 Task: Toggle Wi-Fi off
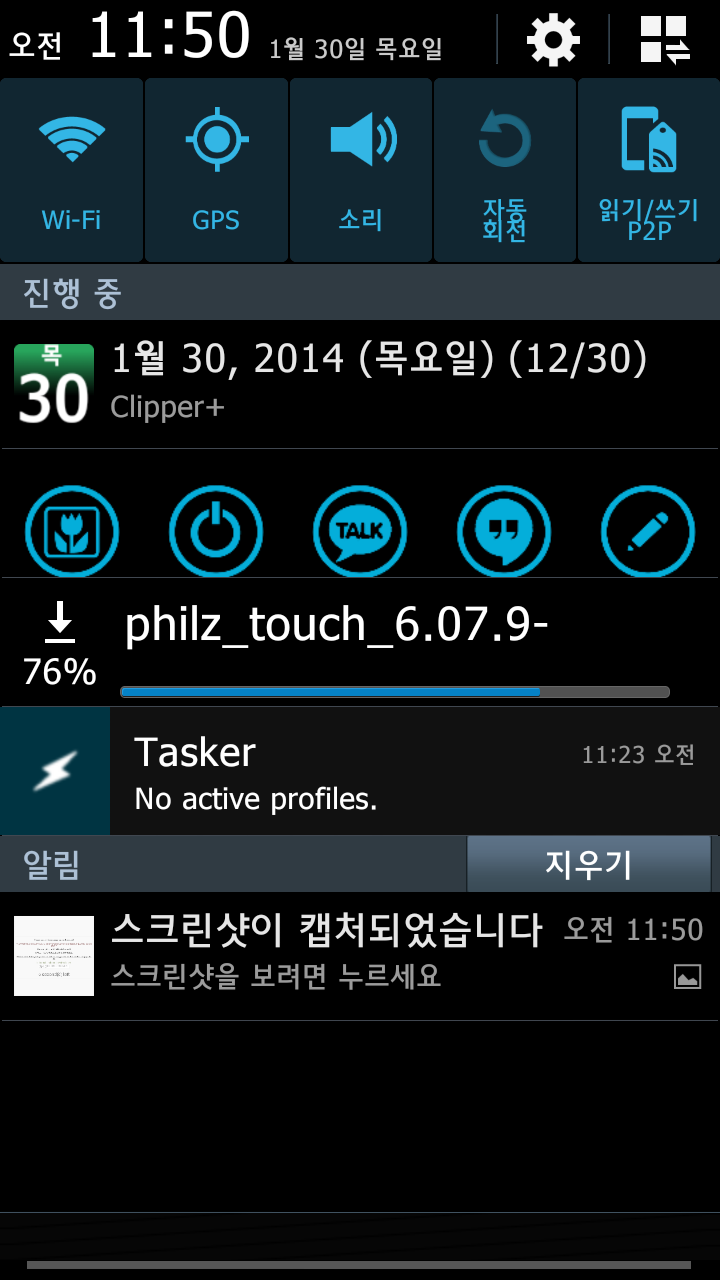click(72, 170)
